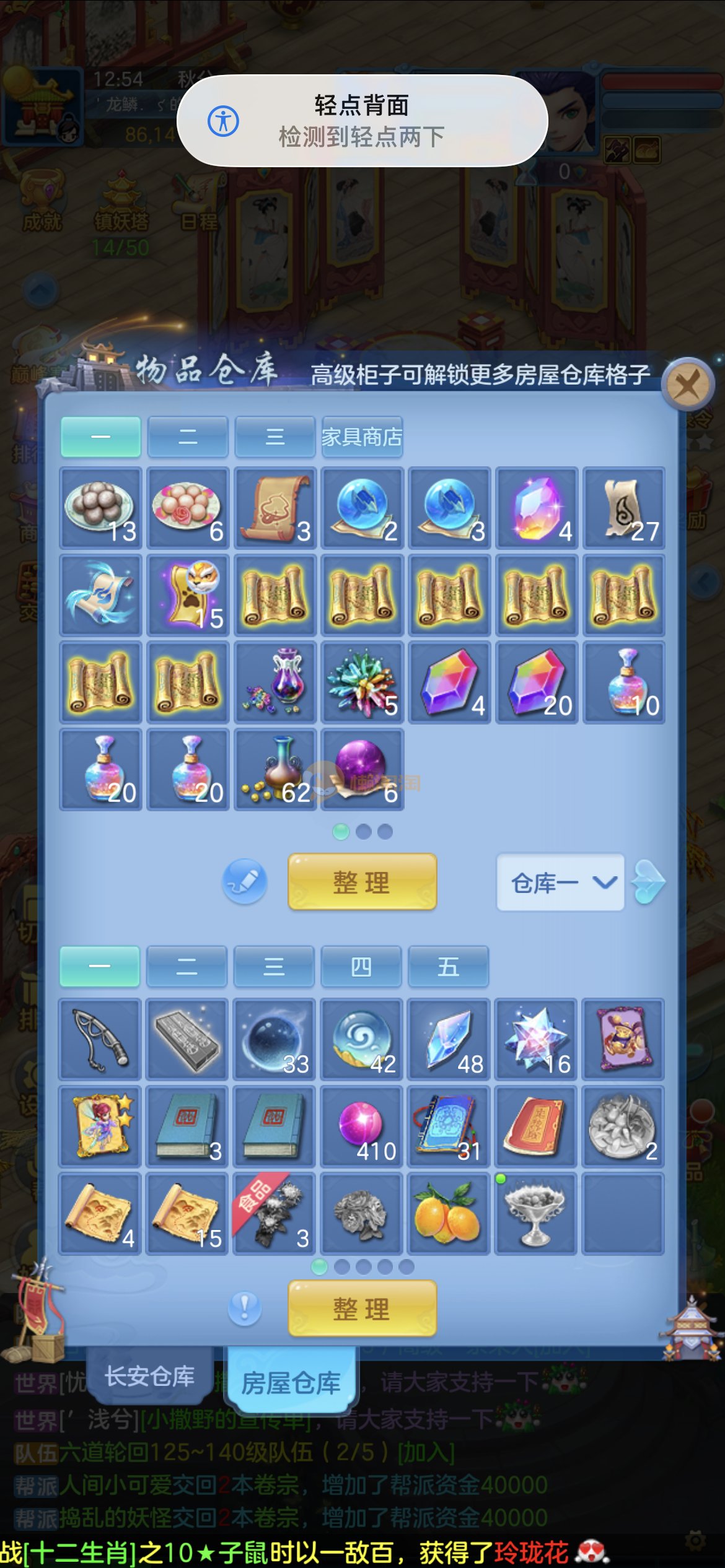Tap the upper 整理 button
This screenshot has height=1568, width=725.
coord(362,882)
